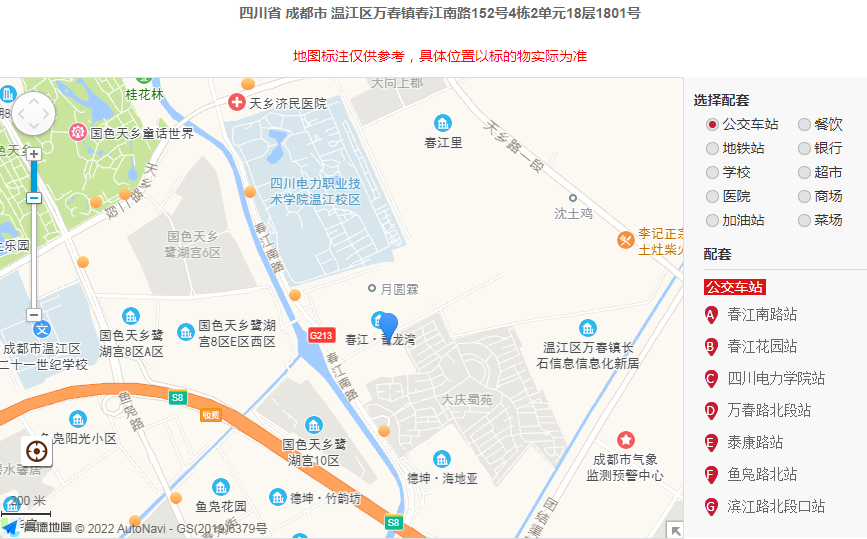Select the 菜场 radio option
867x539 pixels.
click(804, 220)
